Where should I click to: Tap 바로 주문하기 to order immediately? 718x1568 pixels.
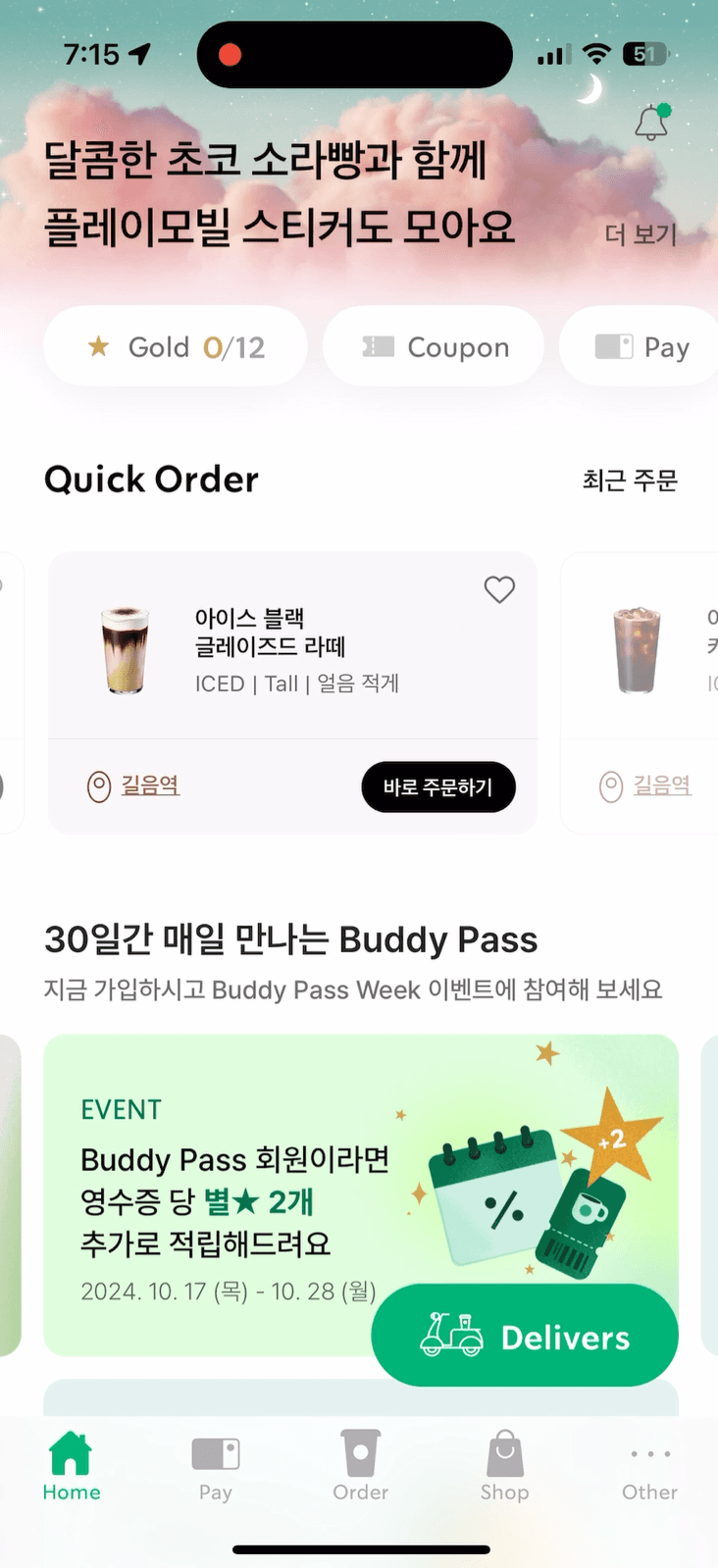pyautogui.click(x=438, y=785)
